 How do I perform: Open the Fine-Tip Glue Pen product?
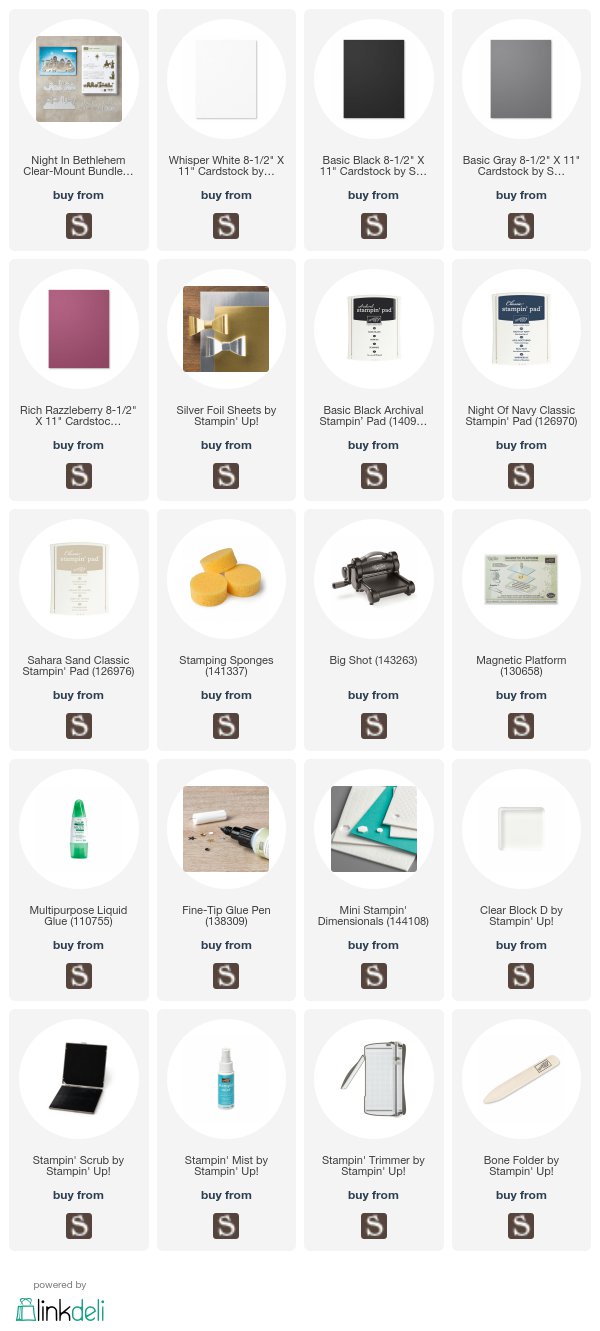pos(227,880)
